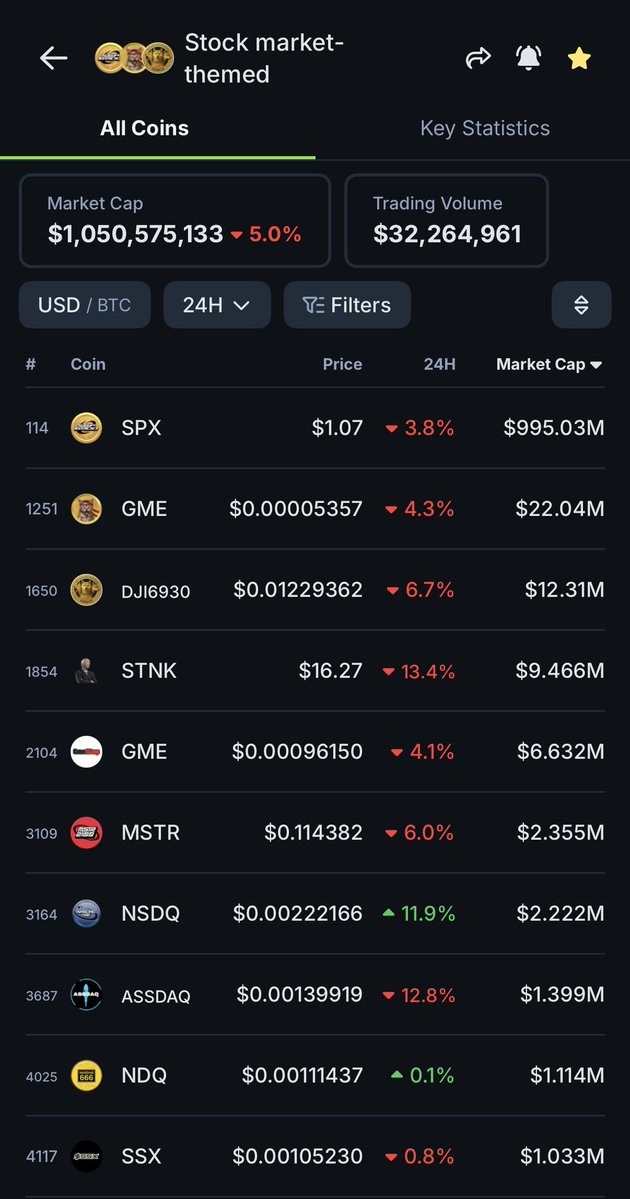Open the price alert bell
This screenshot has width=630, height=1199.
[528, 59]
